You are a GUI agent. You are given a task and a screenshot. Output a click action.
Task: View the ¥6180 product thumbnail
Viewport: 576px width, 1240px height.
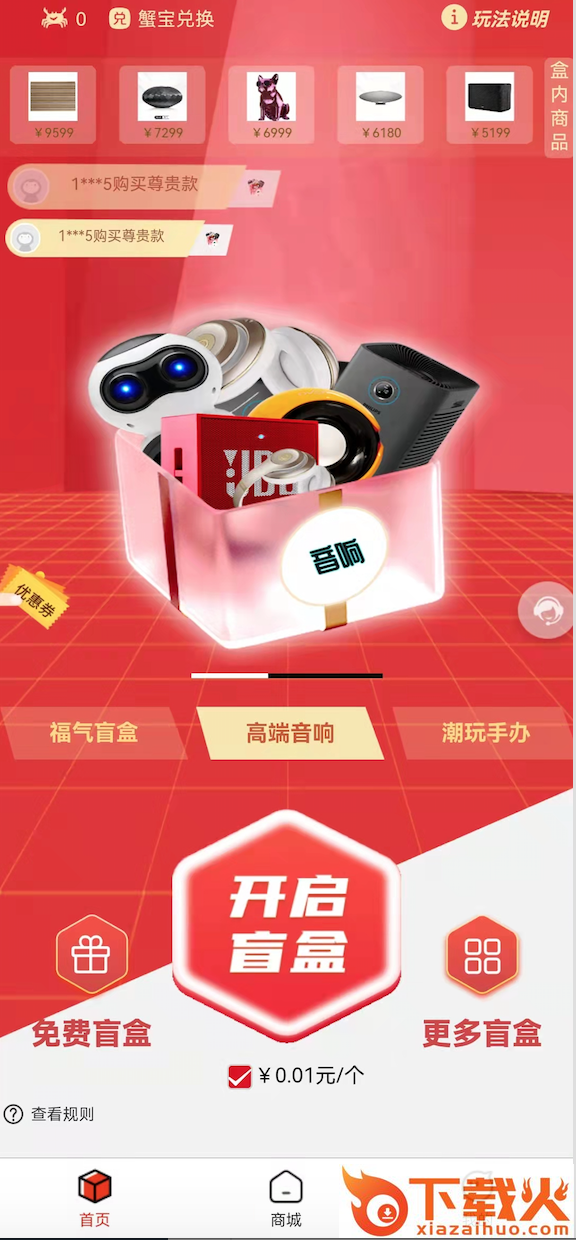click(x=380, y=105)
